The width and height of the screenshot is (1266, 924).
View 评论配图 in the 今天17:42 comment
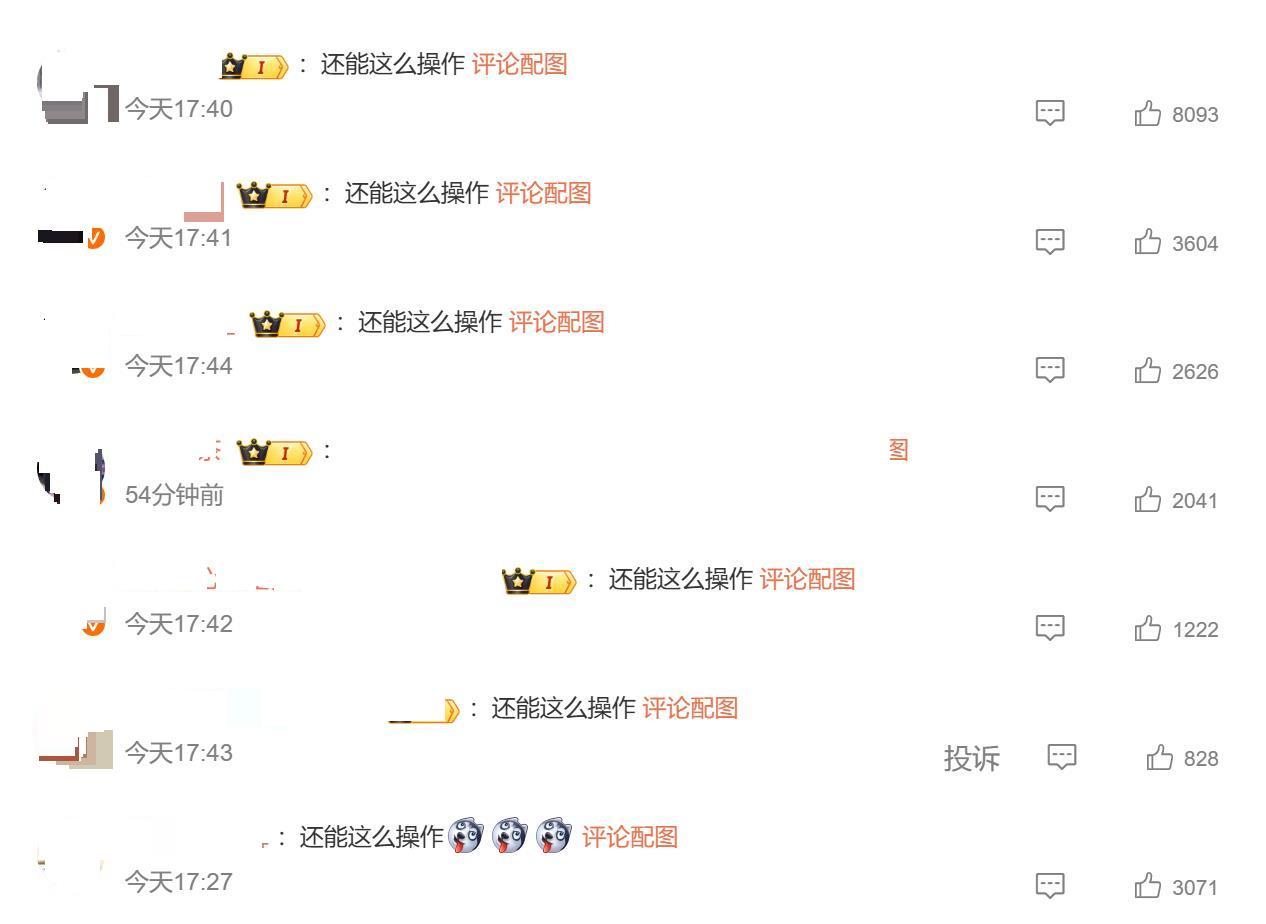pos(807,579)
